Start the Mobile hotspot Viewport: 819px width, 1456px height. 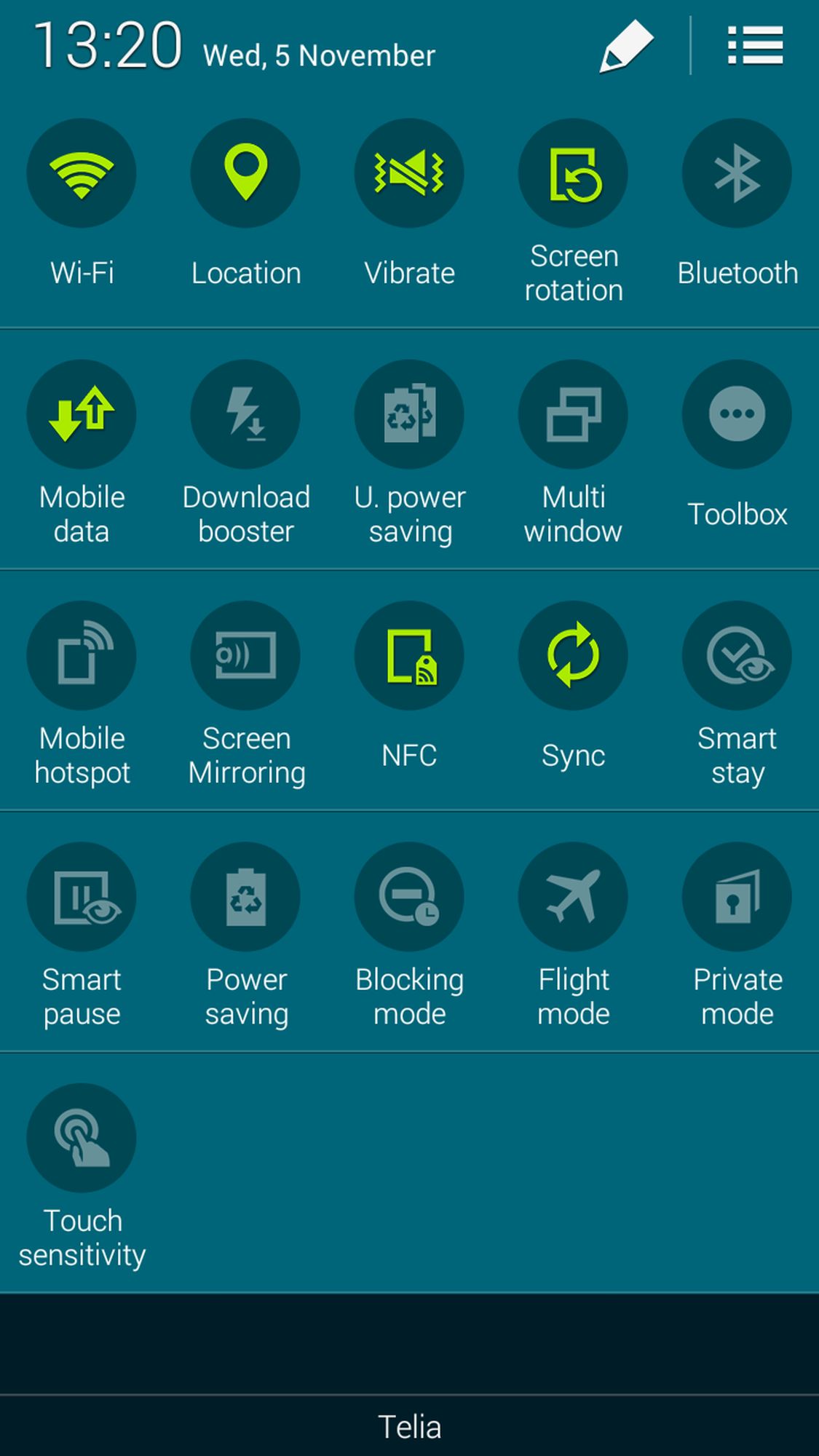(x=82, y=656)
